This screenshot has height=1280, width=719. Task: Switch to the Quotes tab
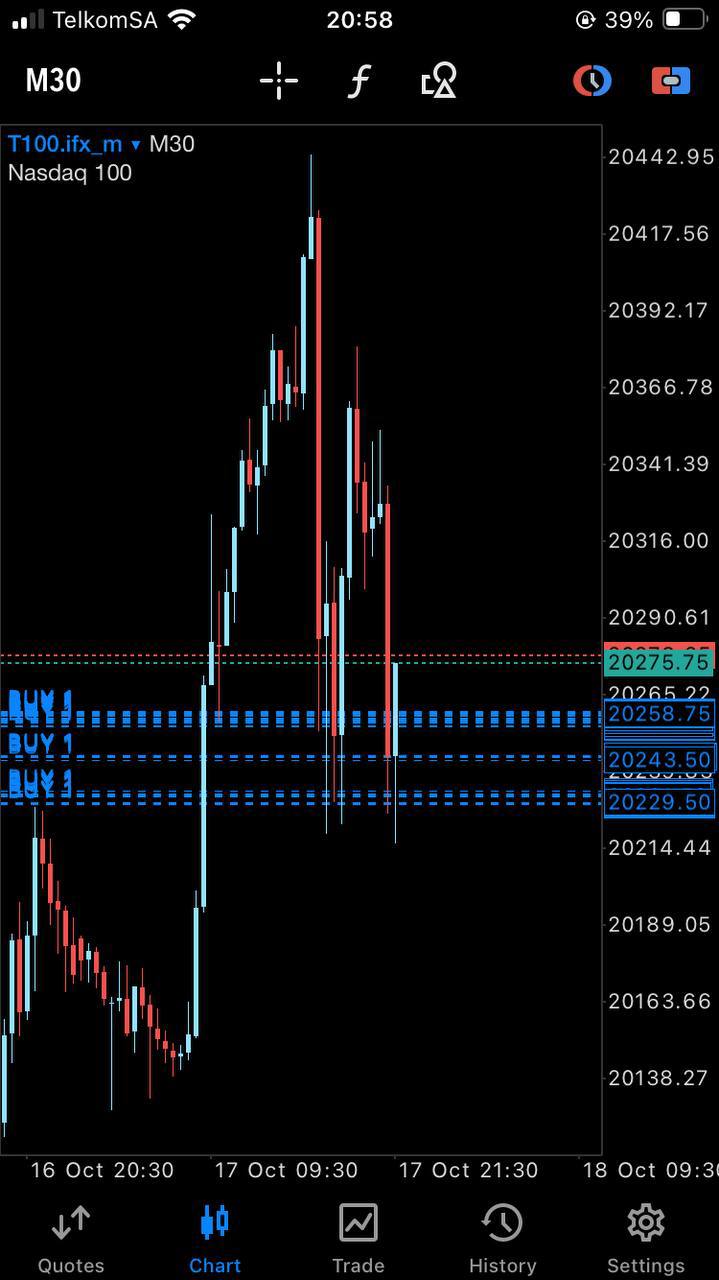[x=71, y=1238]
